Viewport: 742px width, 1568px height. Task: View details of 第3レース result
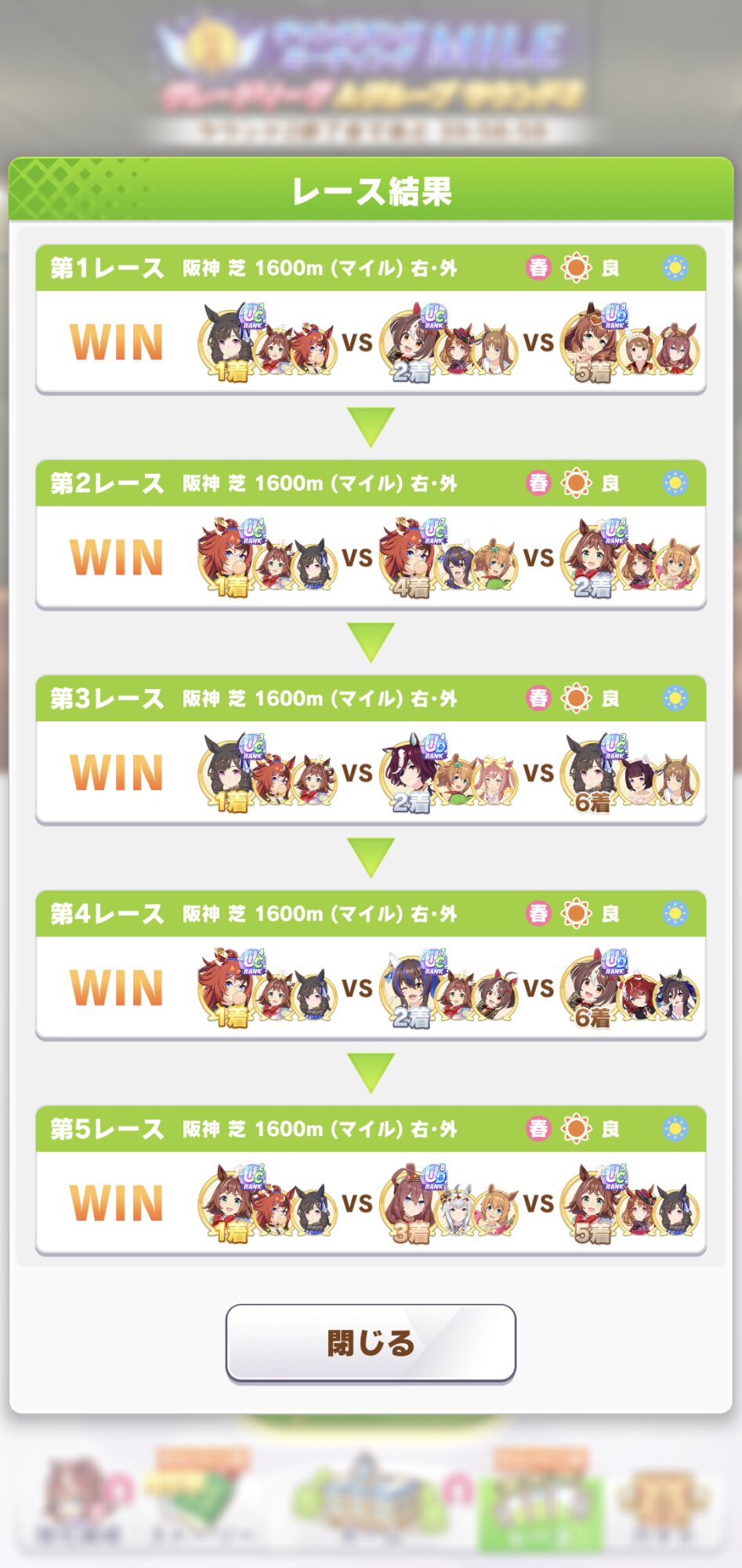(x=371, y=750)
